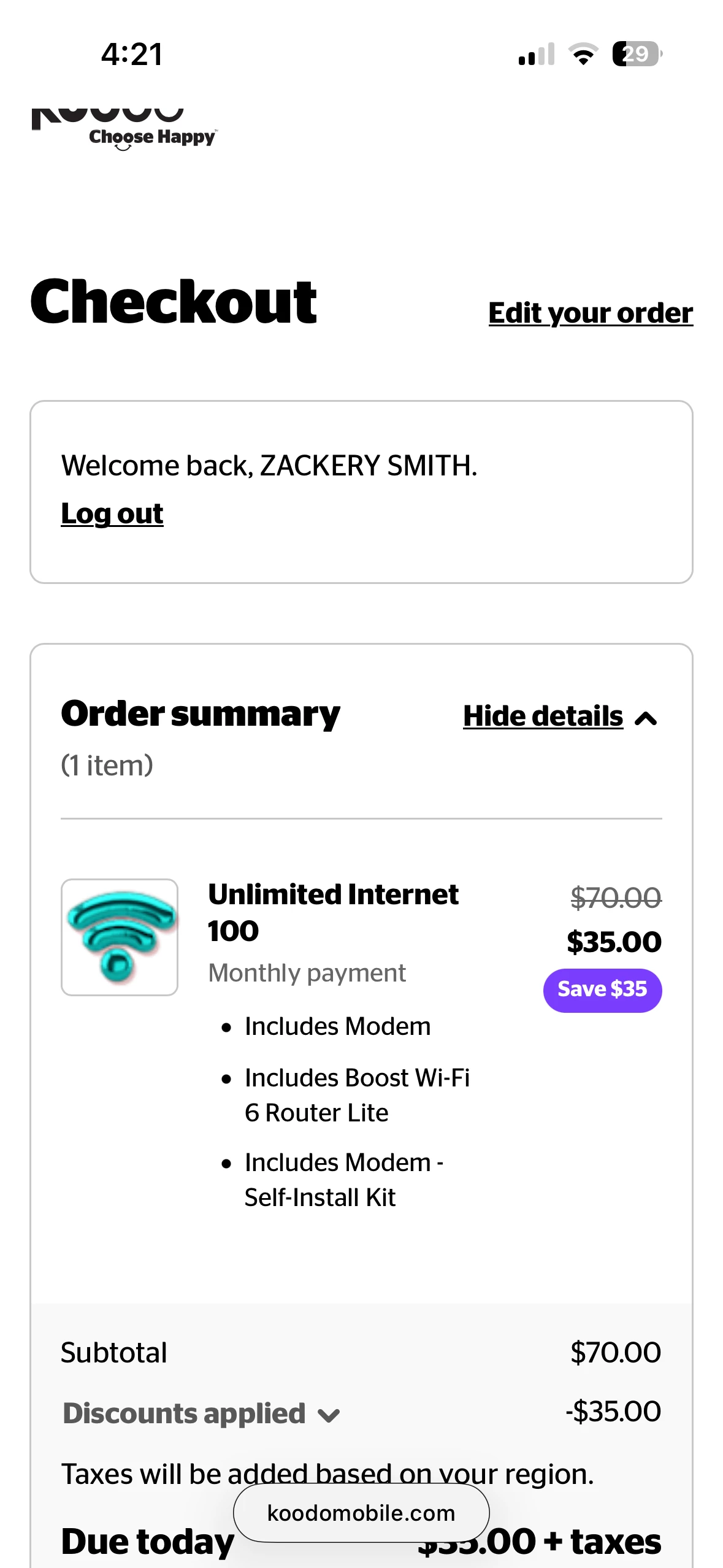Open the Edit your order link
Viewport: 723px width, 1568px height.
(x=590, y=313)
